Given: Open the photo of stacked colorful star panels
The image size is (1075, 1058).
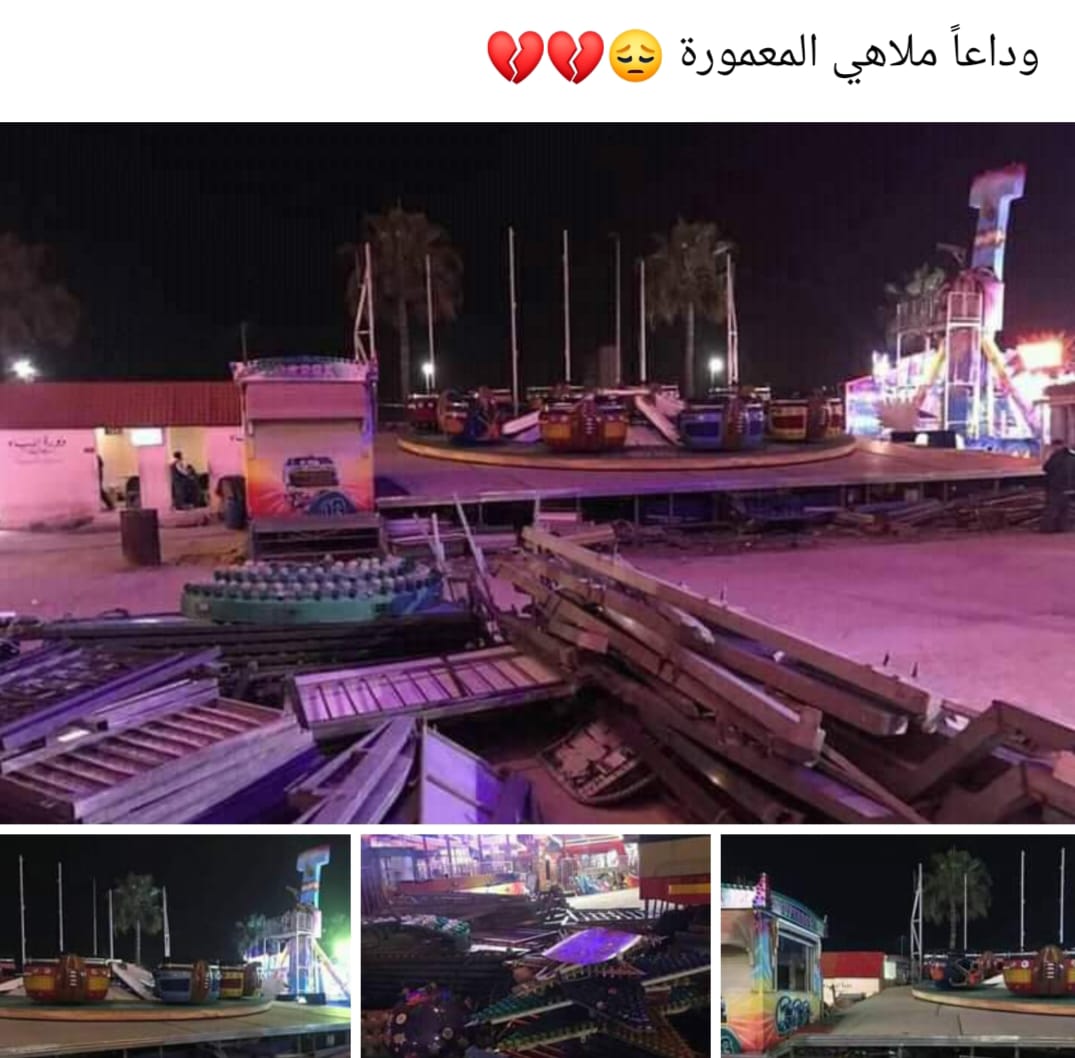Looking at the screenshot, I should coord(535,945).
